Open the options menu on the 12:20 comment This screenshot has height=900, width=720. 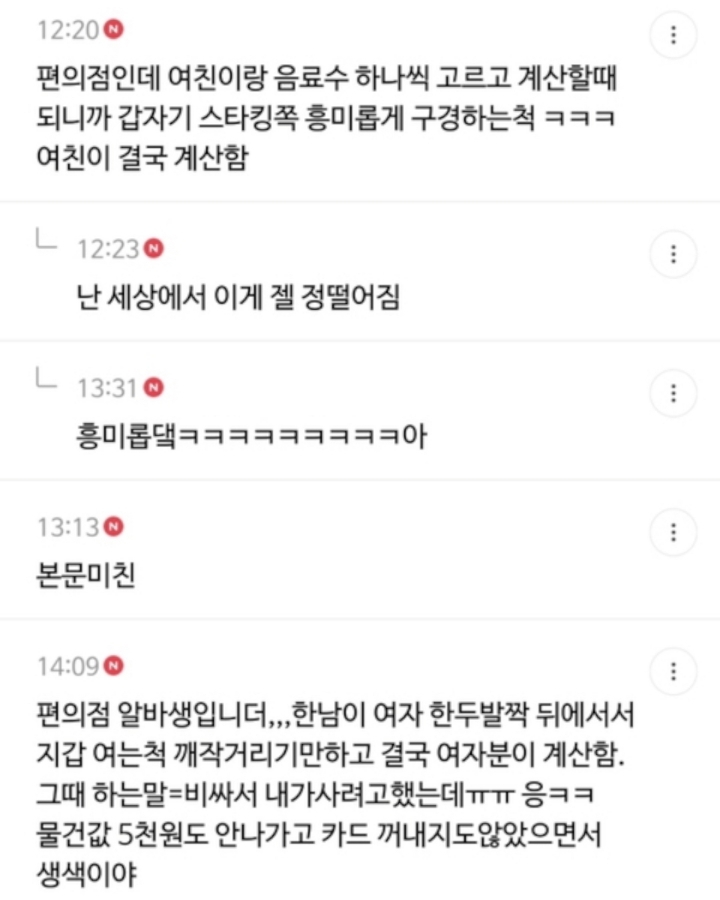[x=674, y=37]
